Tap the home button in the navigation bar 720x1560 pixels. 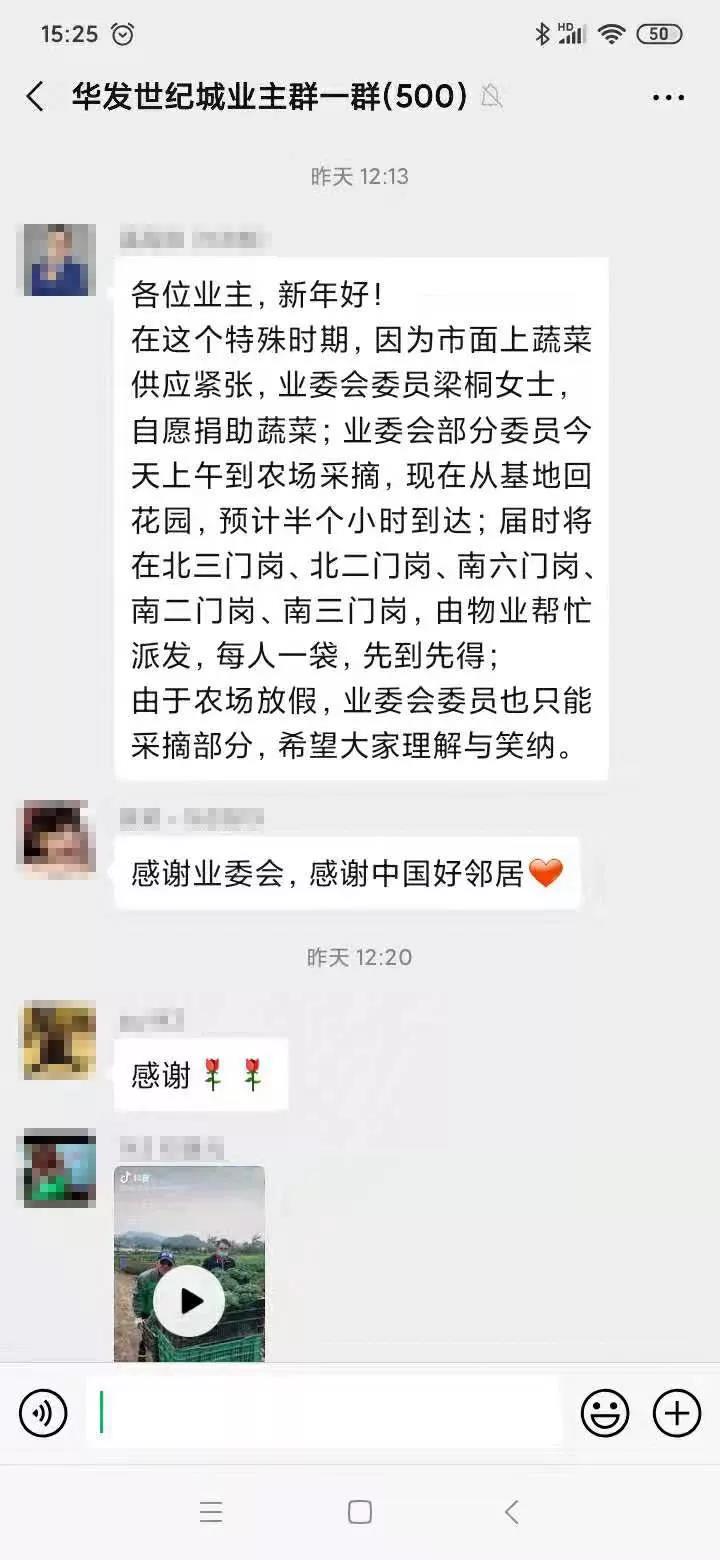click(x=358, y=1512)
